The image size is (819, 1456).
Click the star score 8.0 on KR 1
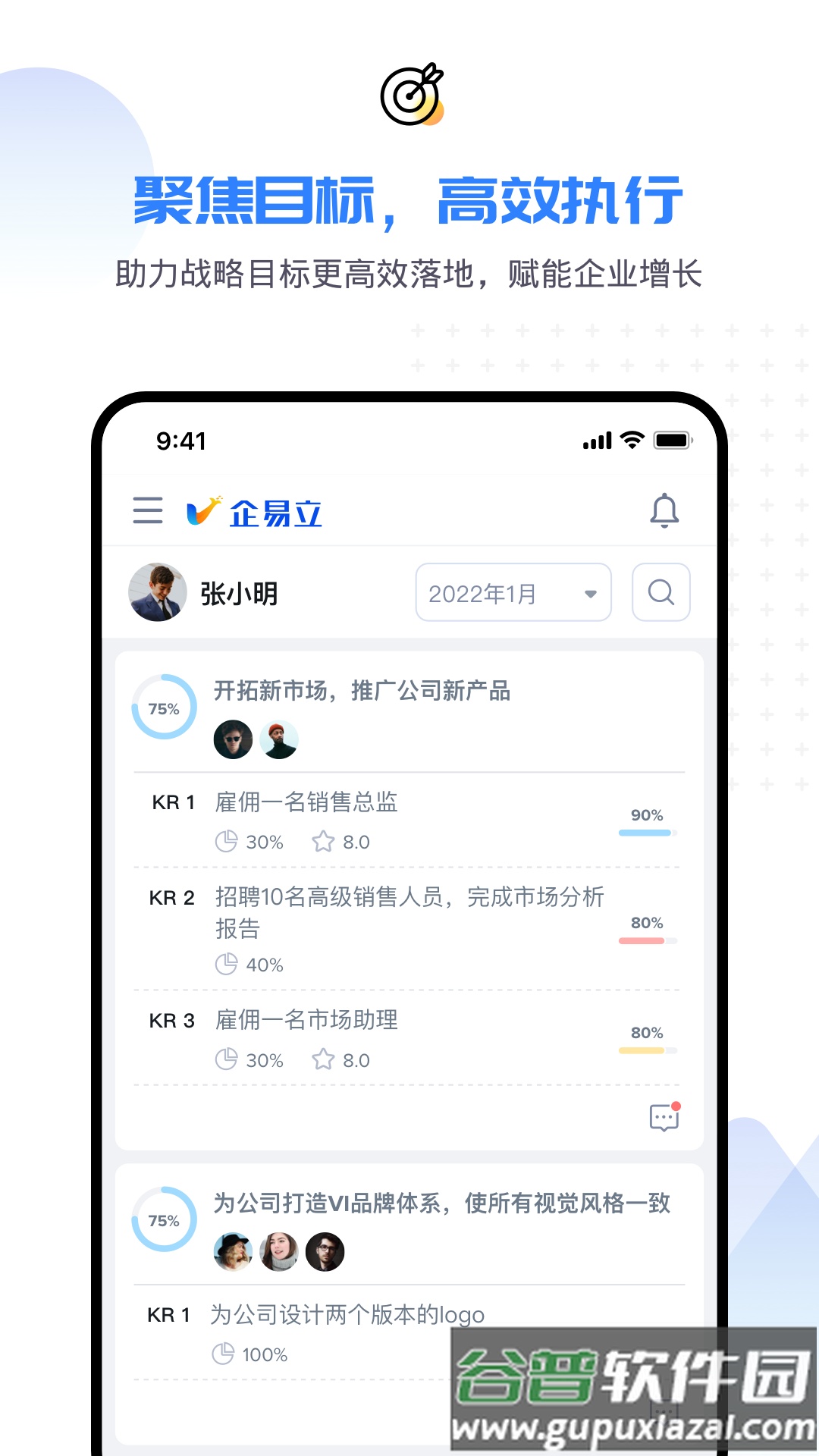[x=356, y=842]
